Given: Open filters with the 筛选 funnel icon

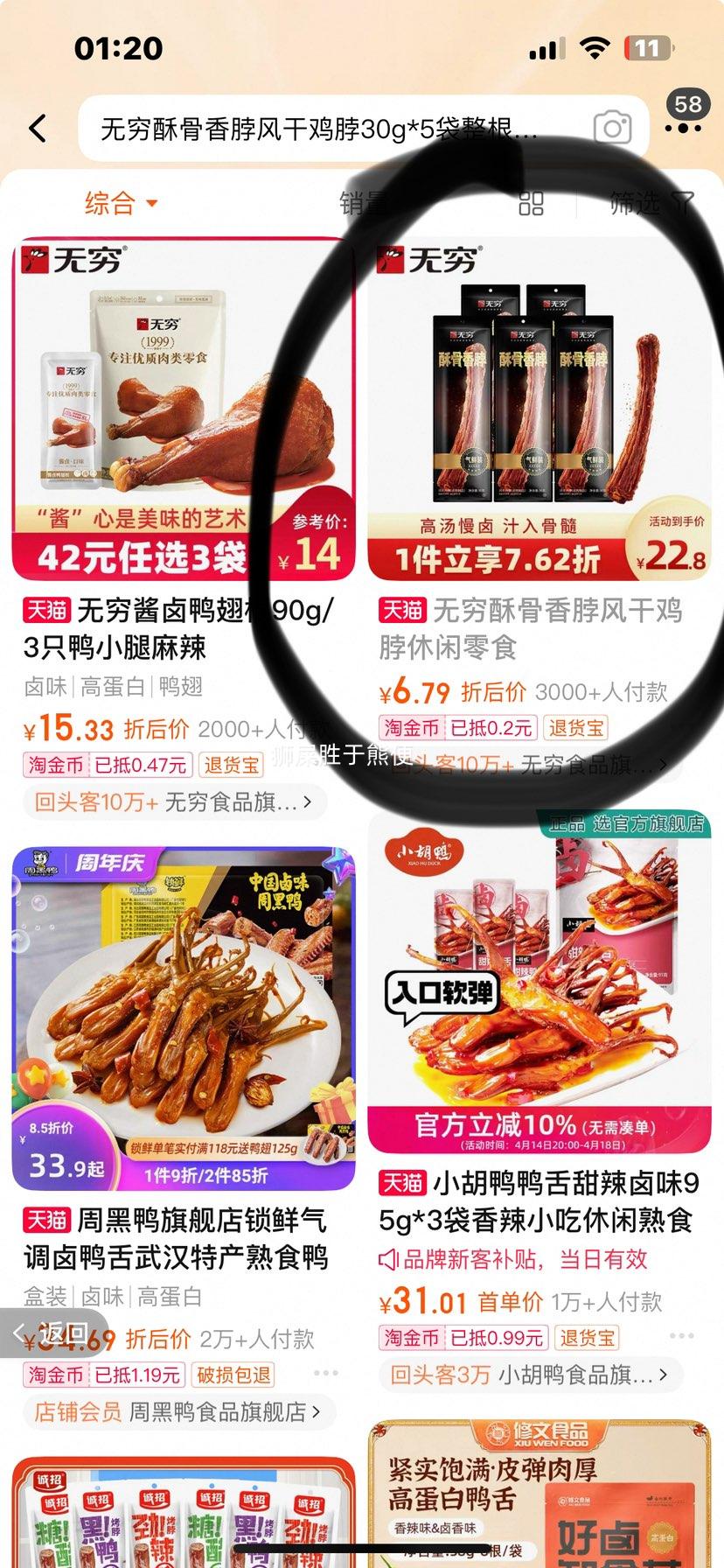Looking at the screenshot, I should [x=638, y=204].
